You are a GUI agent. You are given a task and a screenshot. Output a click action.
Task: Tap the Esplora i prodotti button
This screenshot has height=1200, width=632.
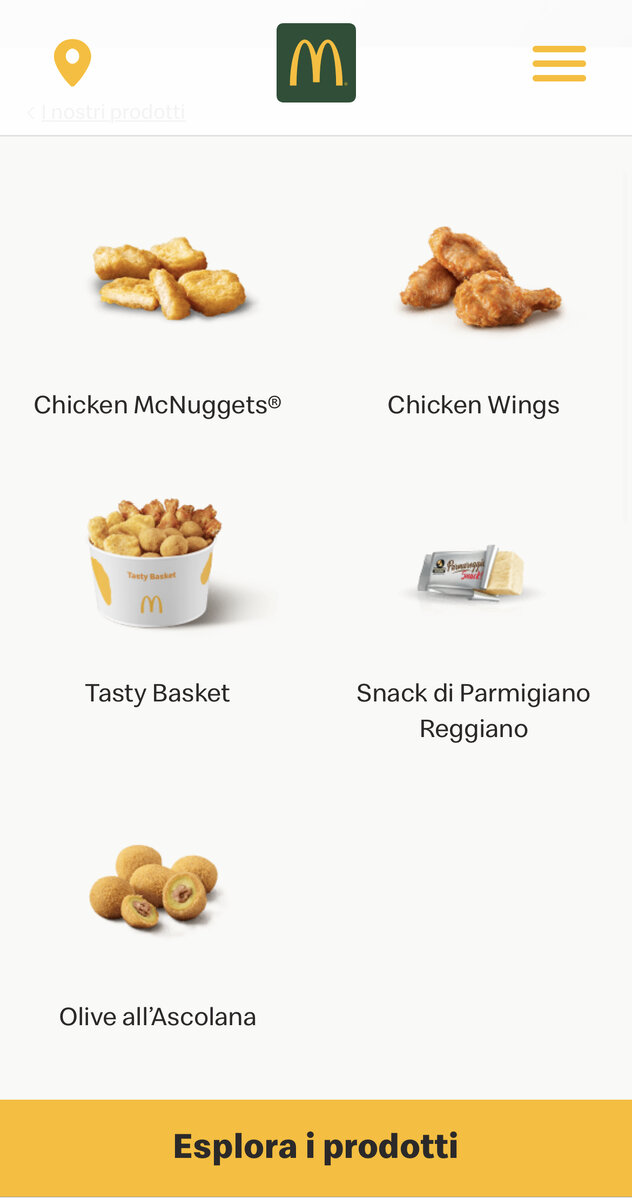coord(316,1146)
